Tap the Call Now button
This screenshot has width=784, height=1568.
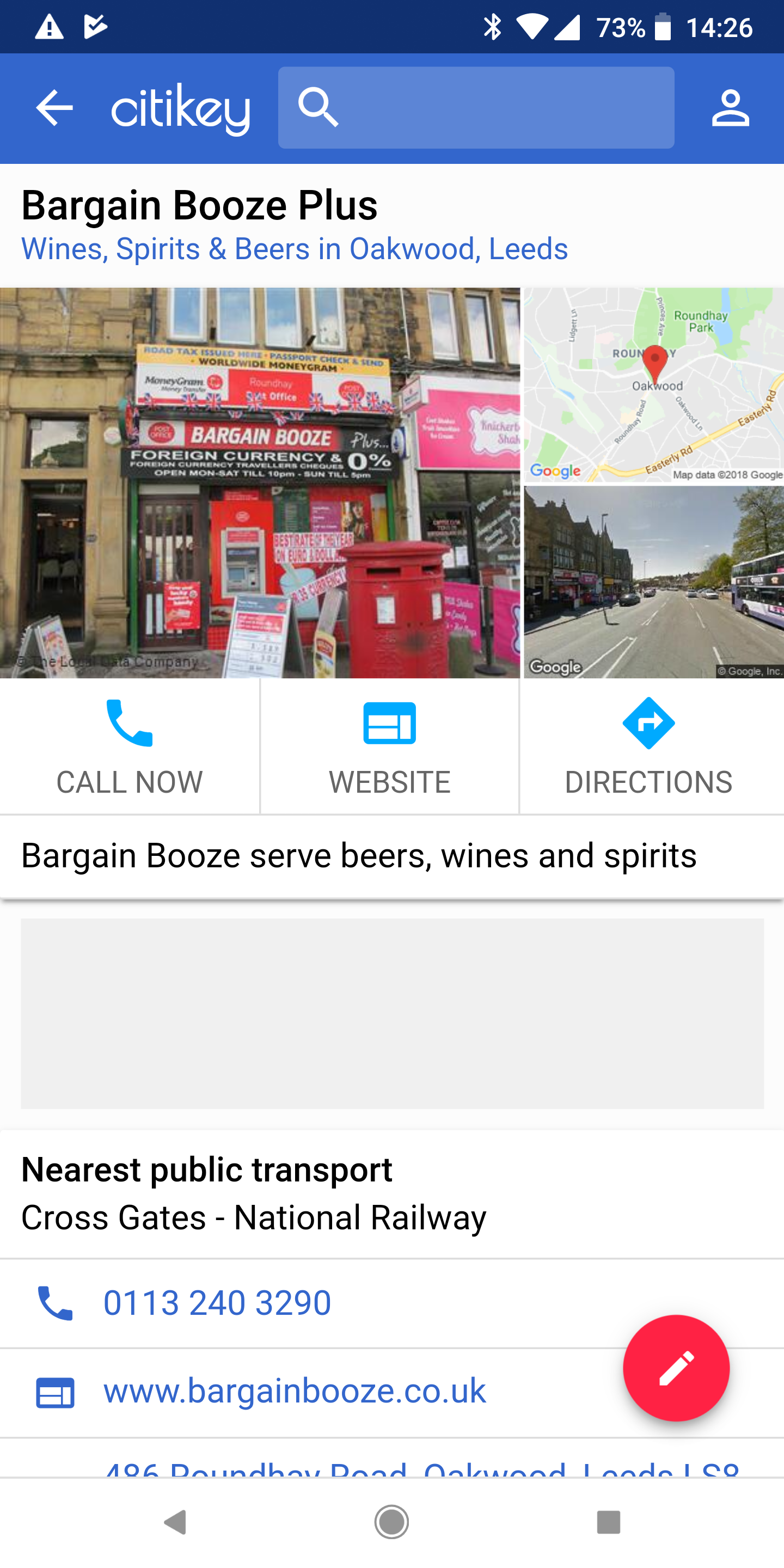129,746
